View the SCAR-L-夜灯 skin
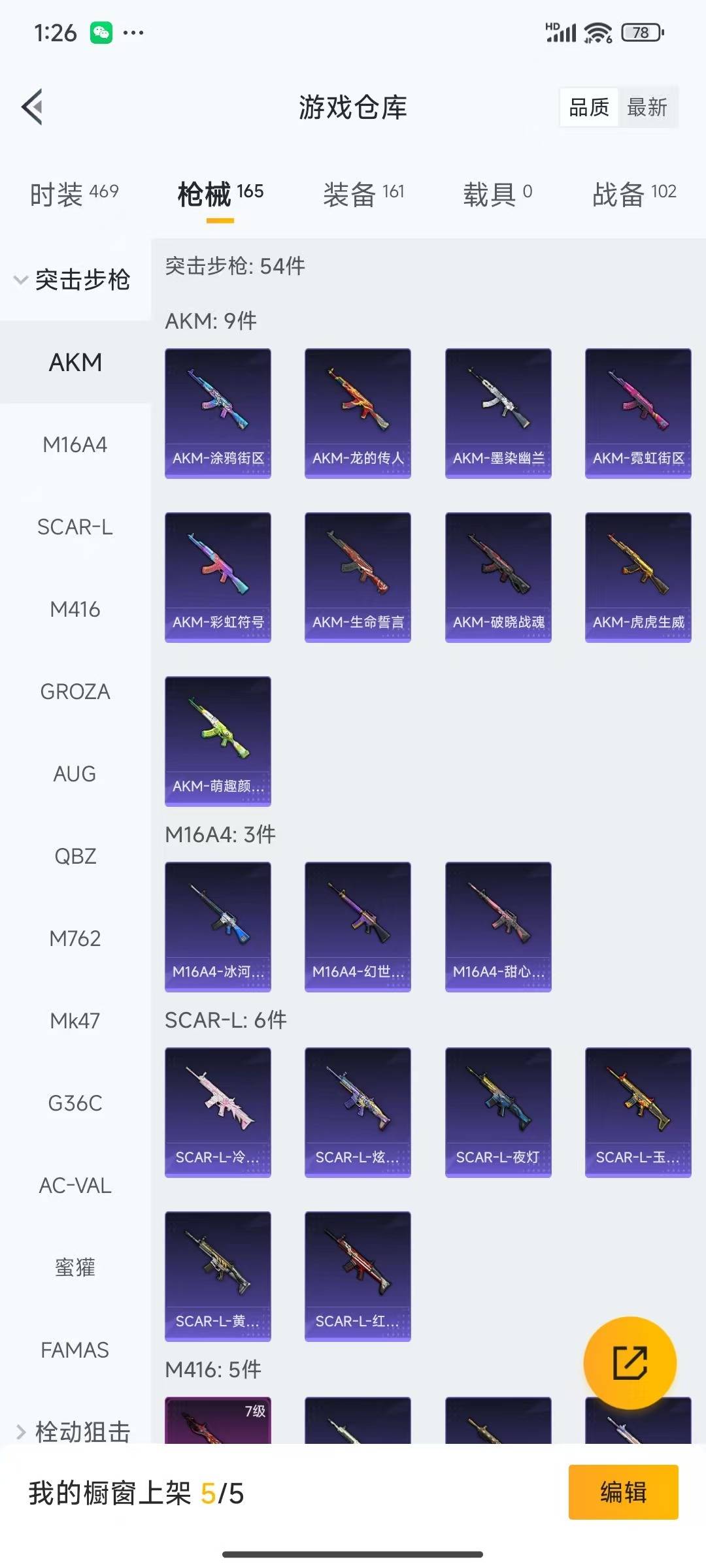The width and height of the screenshot is (706, 1568). (x=498, y=1112)
